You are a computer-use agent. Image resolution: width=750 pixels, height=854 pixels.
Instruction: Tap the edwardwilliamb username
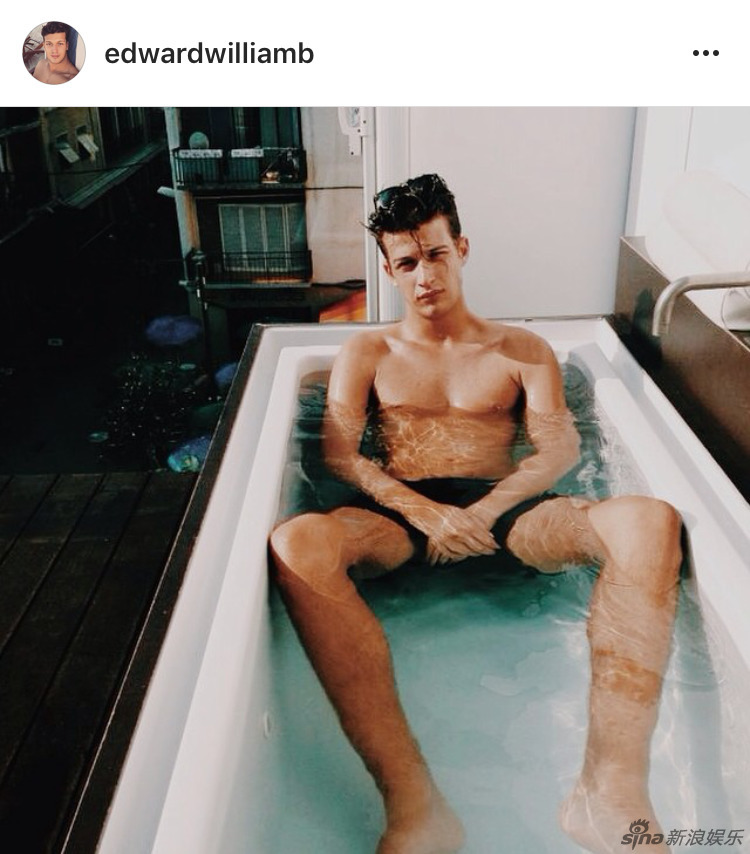[209, 54]
